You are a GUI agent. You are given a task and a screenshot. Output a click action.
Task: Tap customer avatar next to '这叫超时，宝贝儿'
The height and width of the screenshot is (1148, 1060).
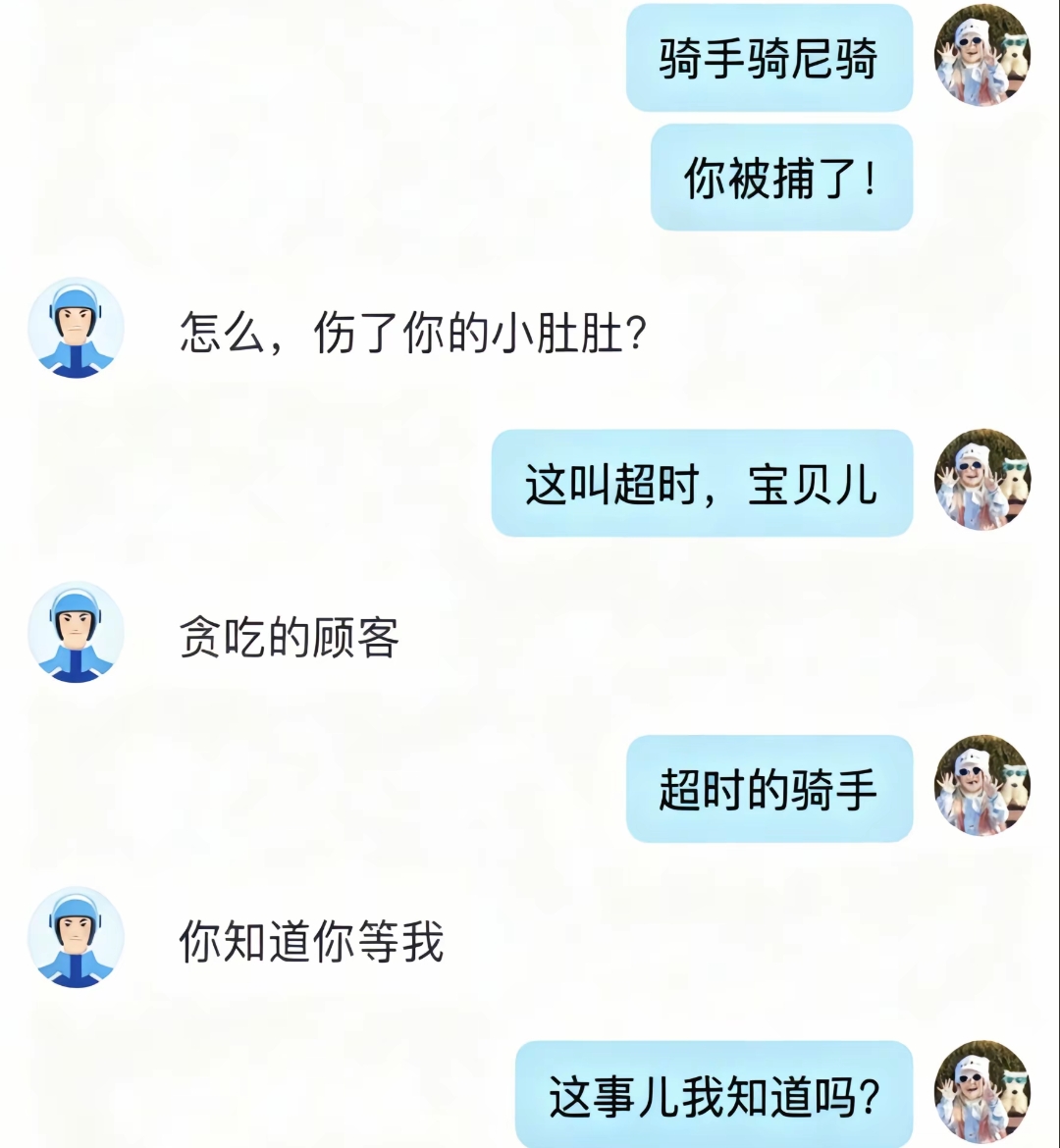(x=981, y=481)
